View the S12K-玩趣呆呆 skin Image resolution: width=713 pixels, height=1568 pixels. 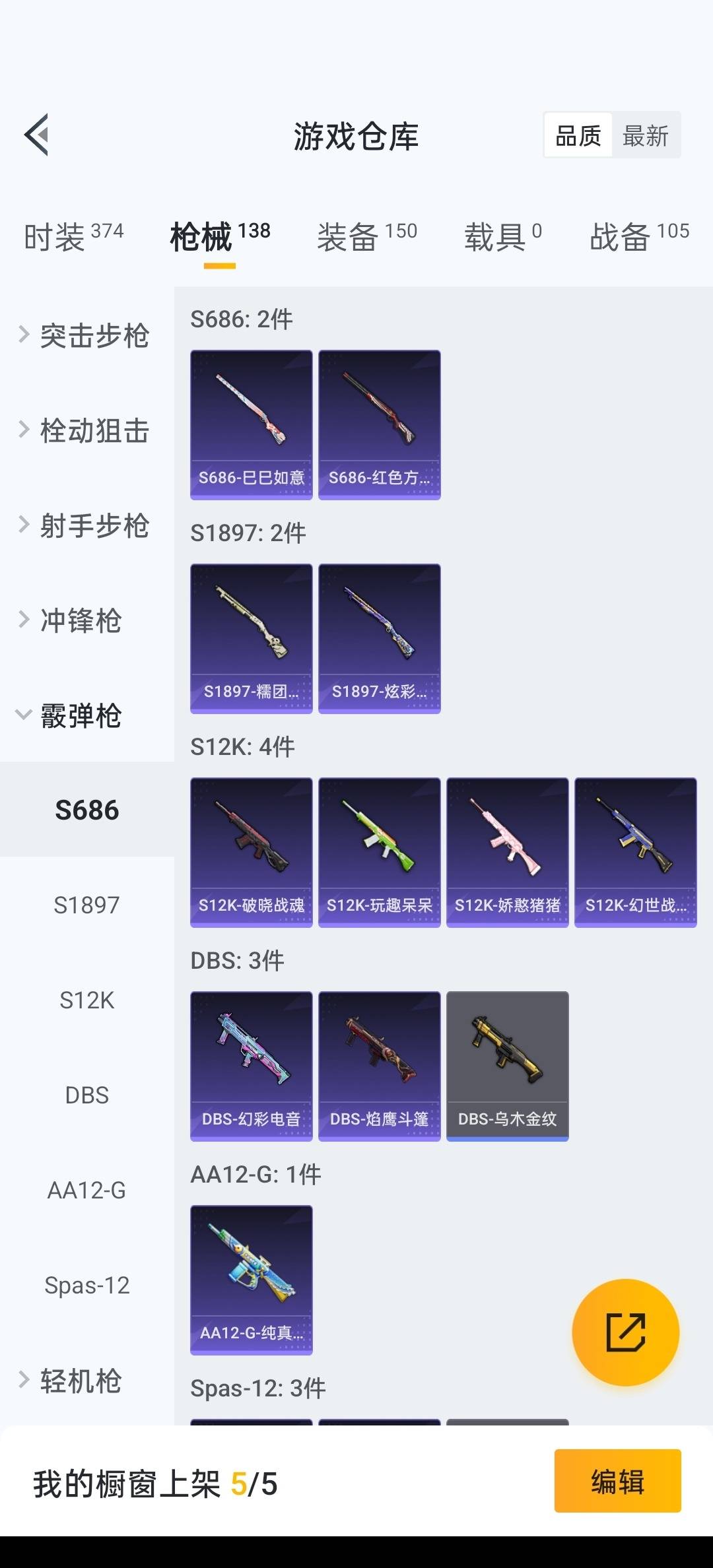(379, 852)
